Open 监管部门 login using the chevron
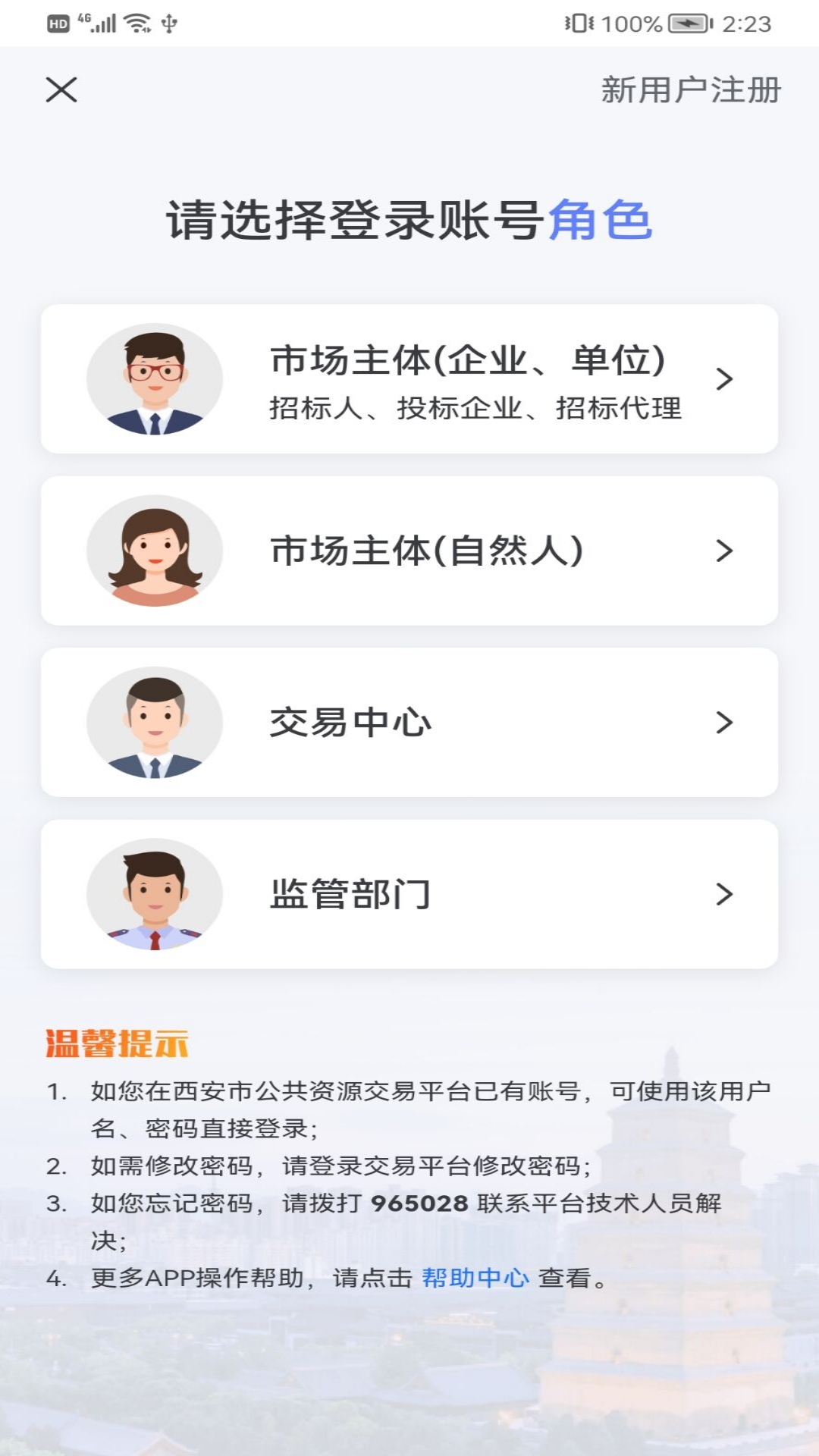 click(723, 896)
